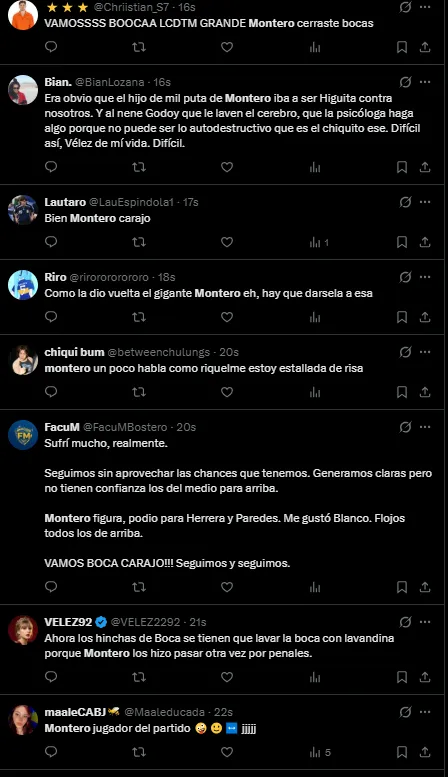
Task: Repost Chriistian_S7's VAMOSSSS BOOCAA post
Action: 139,47
